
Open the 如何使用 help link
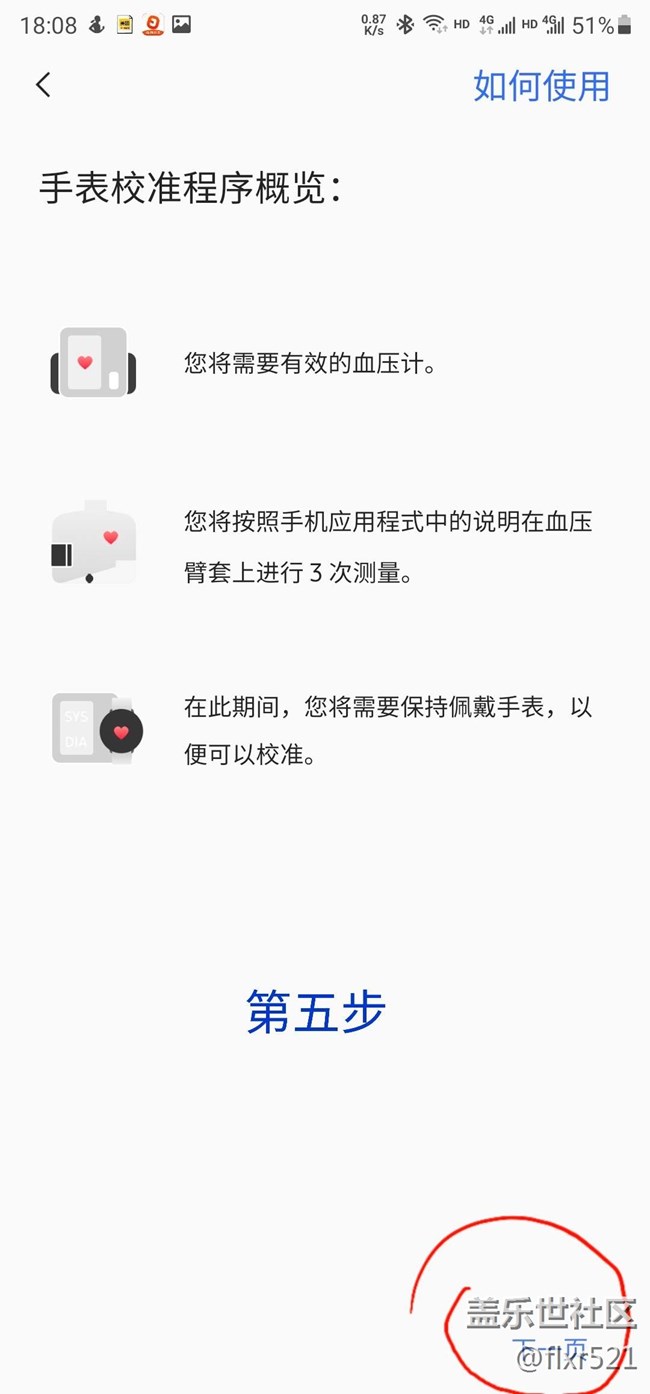[541, 86]
